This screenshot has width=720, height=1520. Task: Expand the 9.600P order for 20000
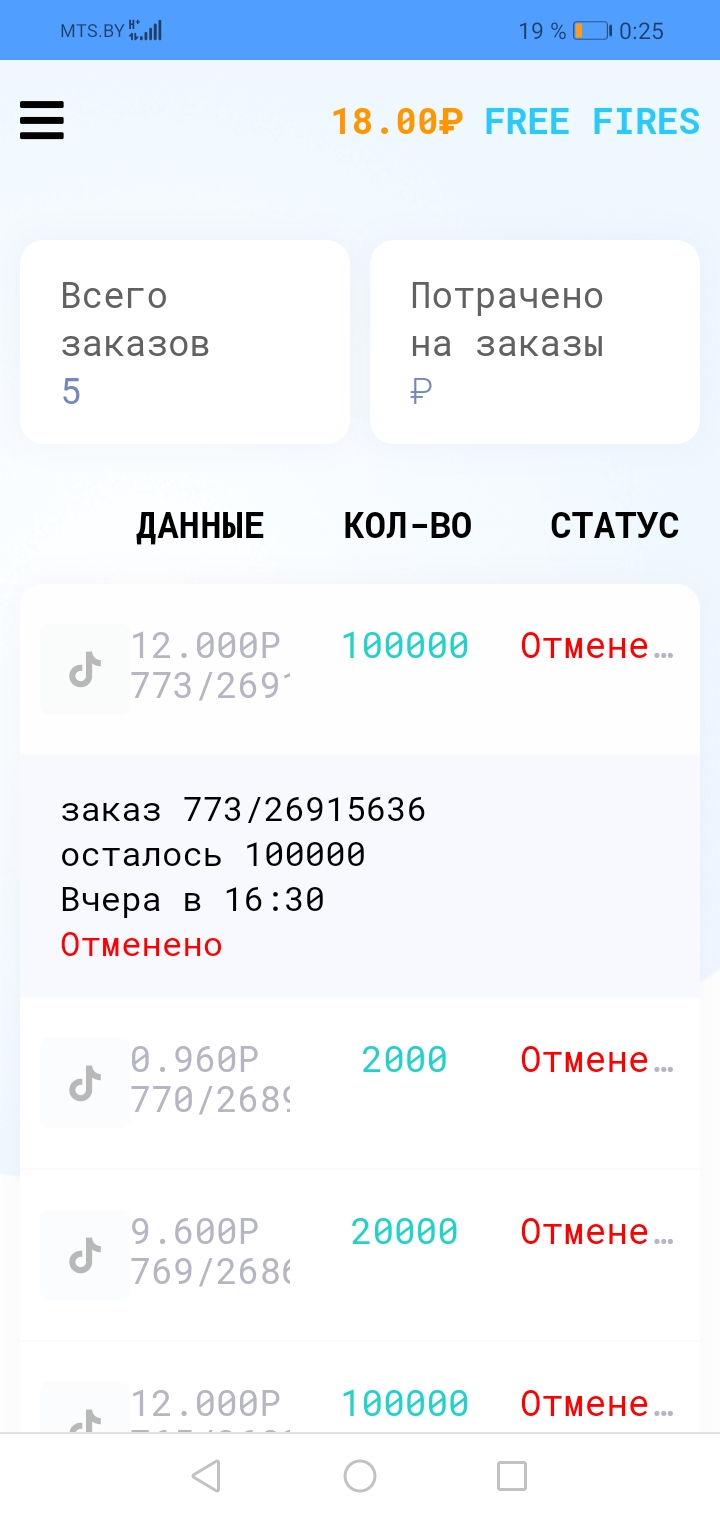360,1254
